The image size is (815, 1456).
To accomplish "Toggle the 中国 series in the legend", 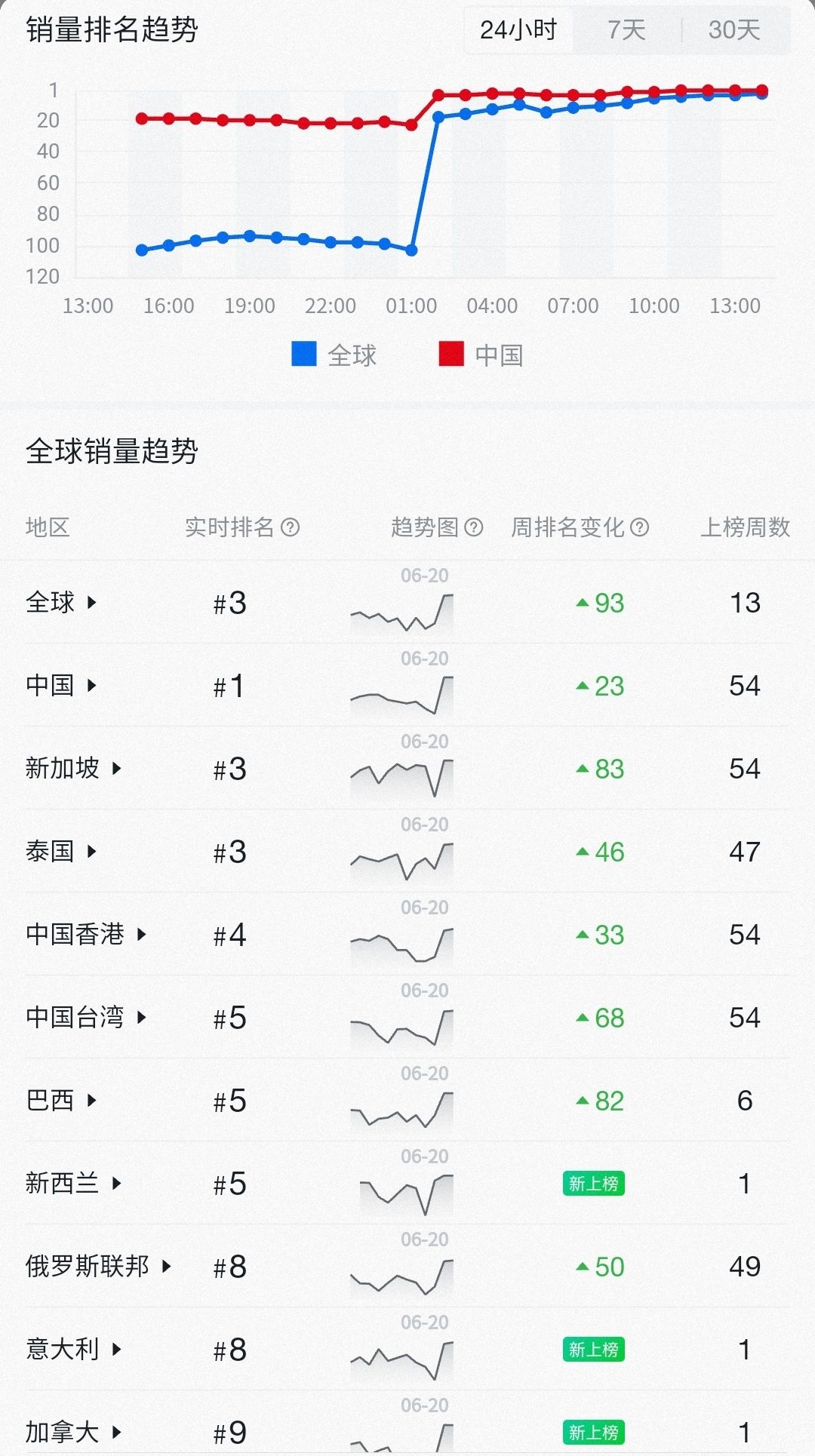I will click(481, 355).
